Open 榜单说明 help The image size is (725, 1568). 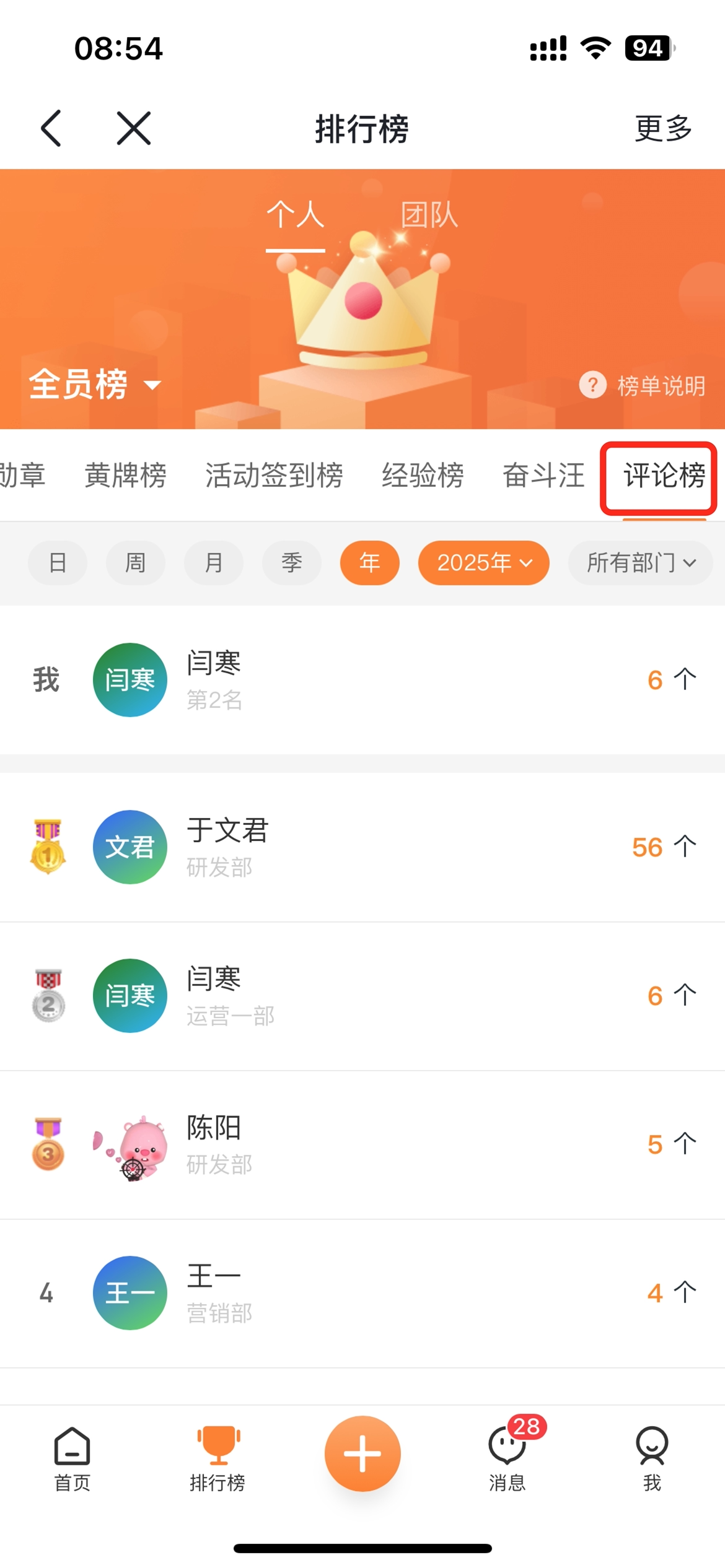point(643,386)
